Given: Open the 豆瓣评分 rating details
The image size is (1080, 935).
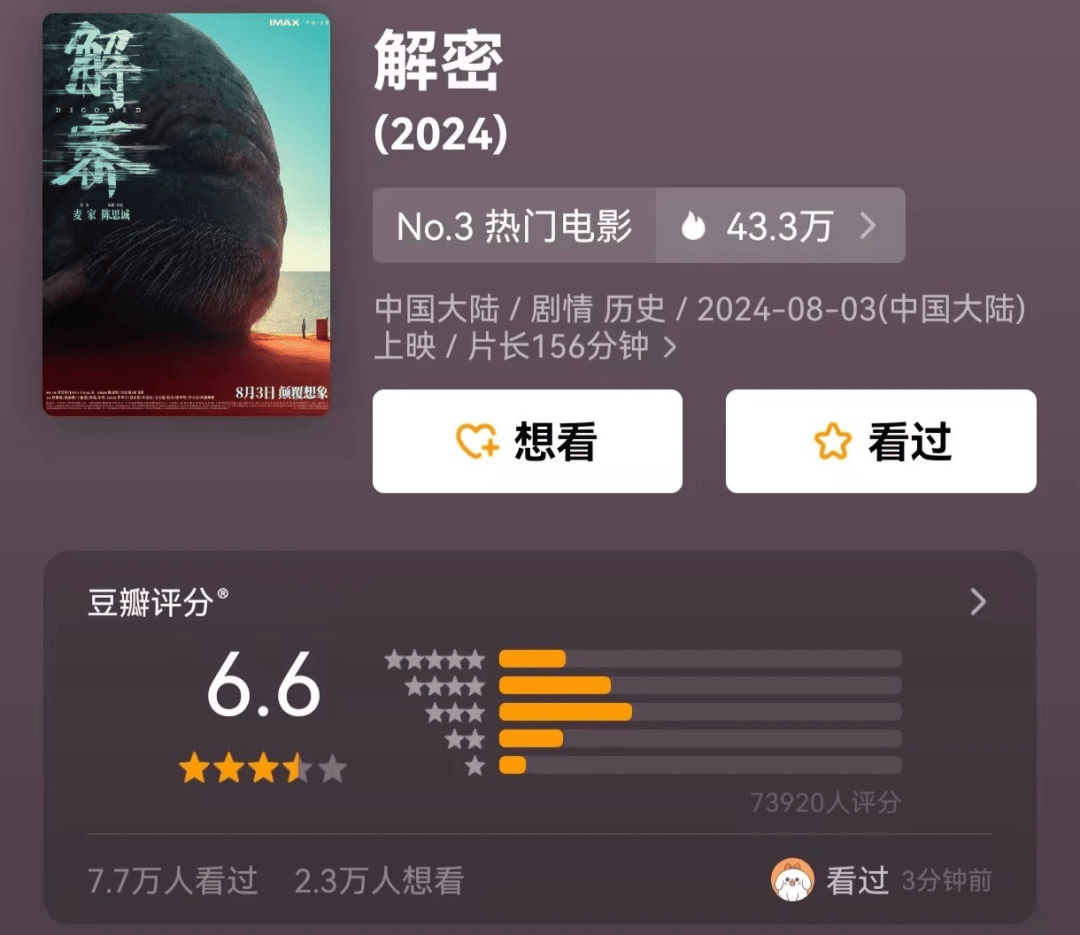Looking at the screenshot, I should (977, 601).
